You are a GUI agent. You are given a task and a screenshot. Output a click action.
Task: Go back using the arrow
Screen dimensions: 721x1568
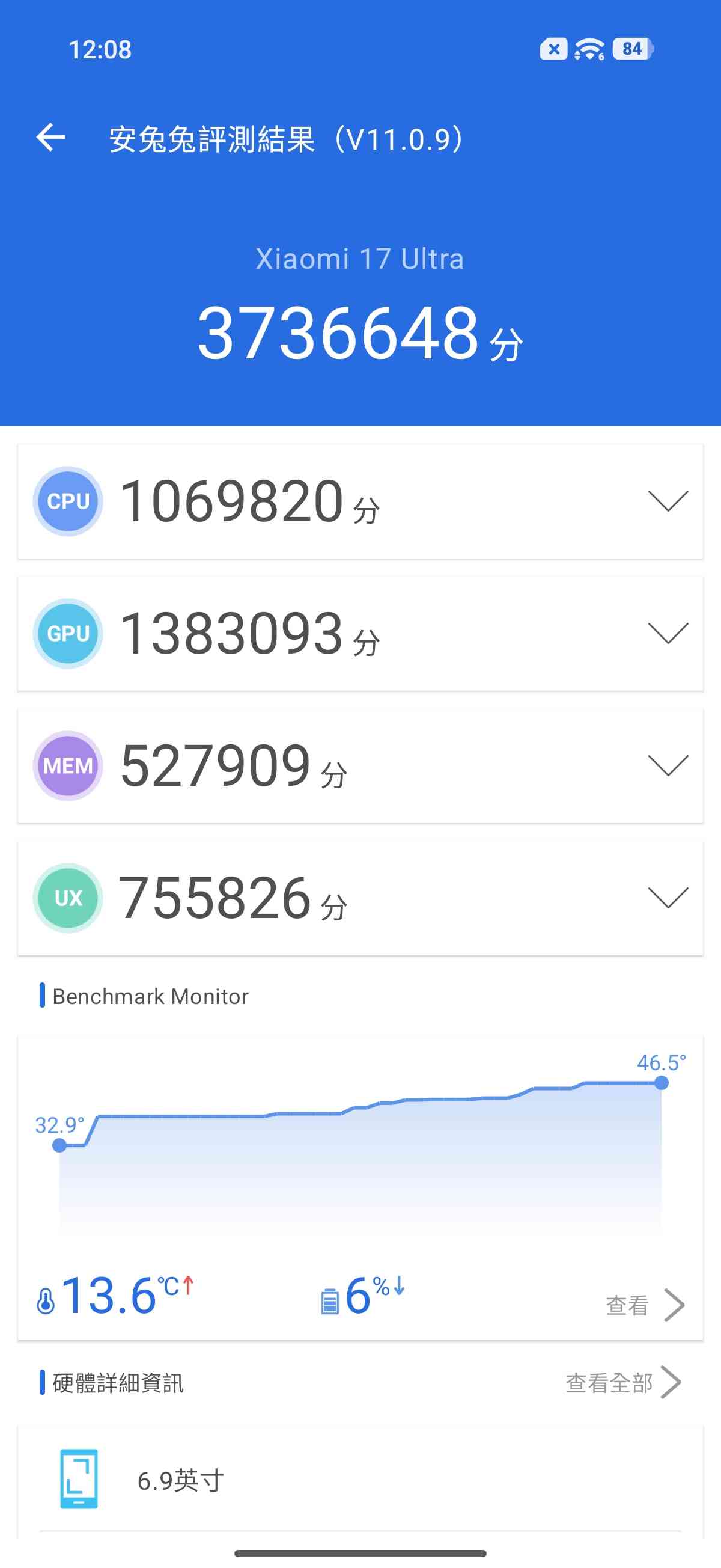50,138
